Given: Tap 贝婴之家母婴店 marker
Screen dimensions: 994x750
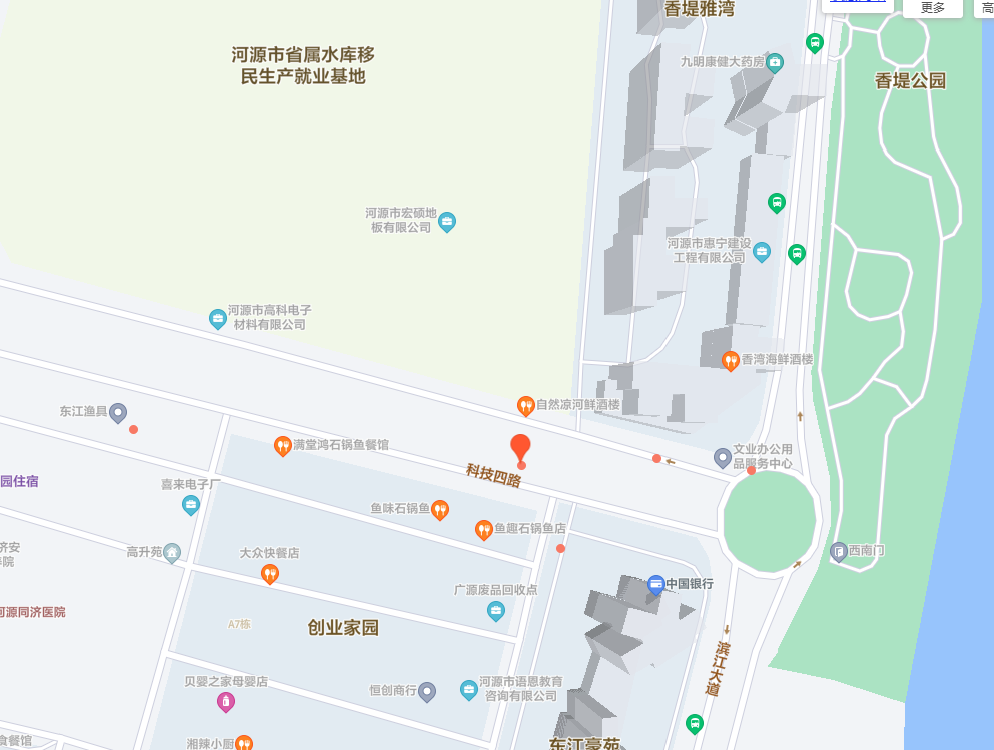Looking at the screenshot, I should pos(226,701).
